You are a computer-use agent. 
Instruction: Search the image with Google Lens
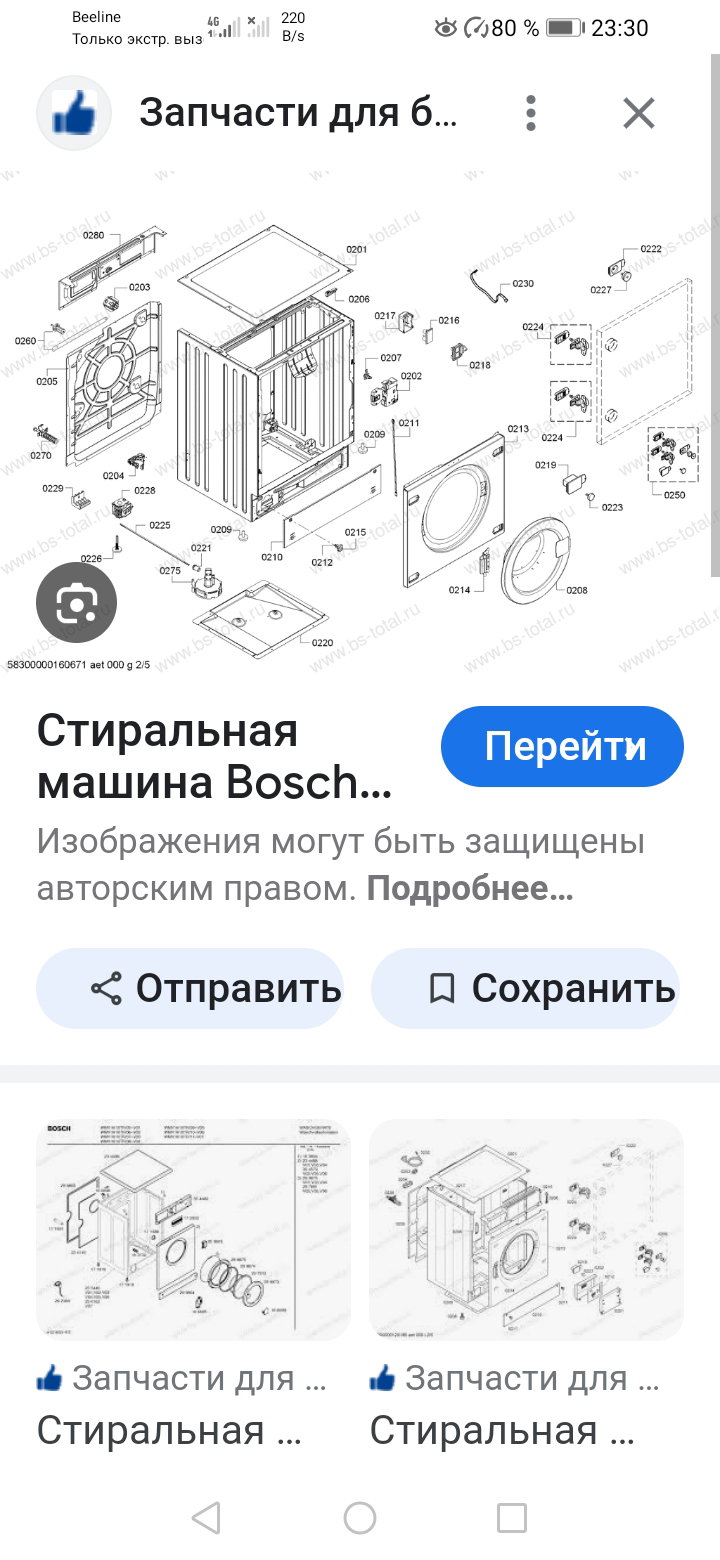tap(77, 602)
